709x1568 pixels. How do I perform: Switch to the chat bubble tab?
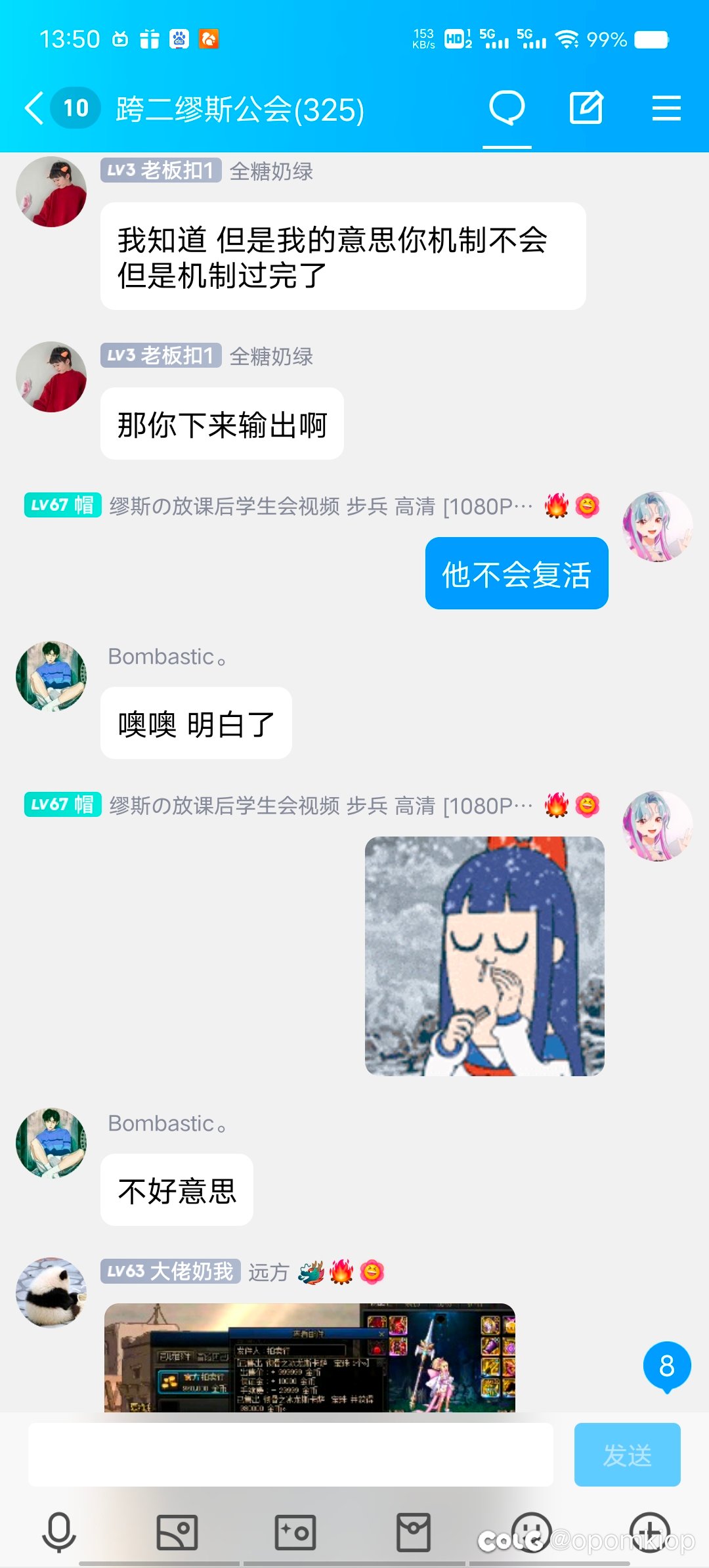tap(507, 108)
